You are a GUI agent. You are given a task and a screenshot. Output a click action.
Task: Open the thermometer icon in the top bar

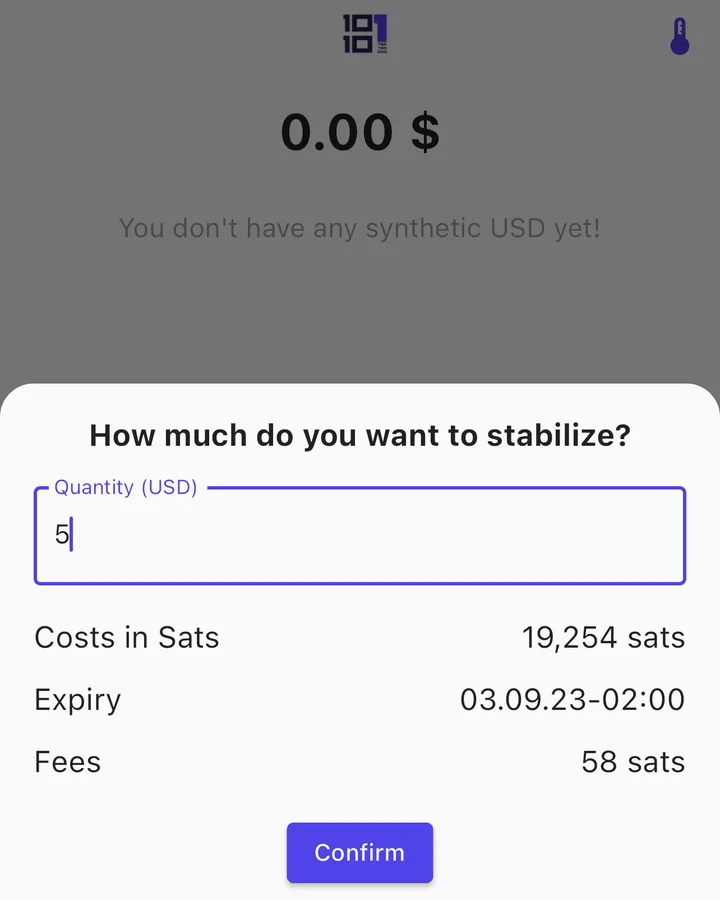tap(680, 37)
